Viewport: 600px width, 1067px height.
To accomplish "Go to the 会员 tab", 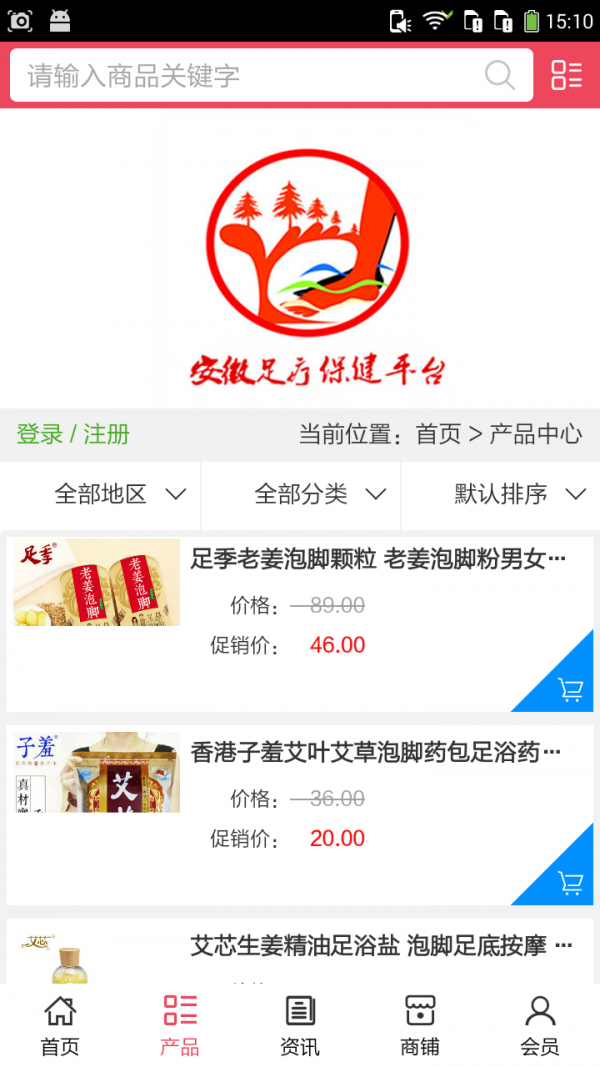I will 540,1025.
